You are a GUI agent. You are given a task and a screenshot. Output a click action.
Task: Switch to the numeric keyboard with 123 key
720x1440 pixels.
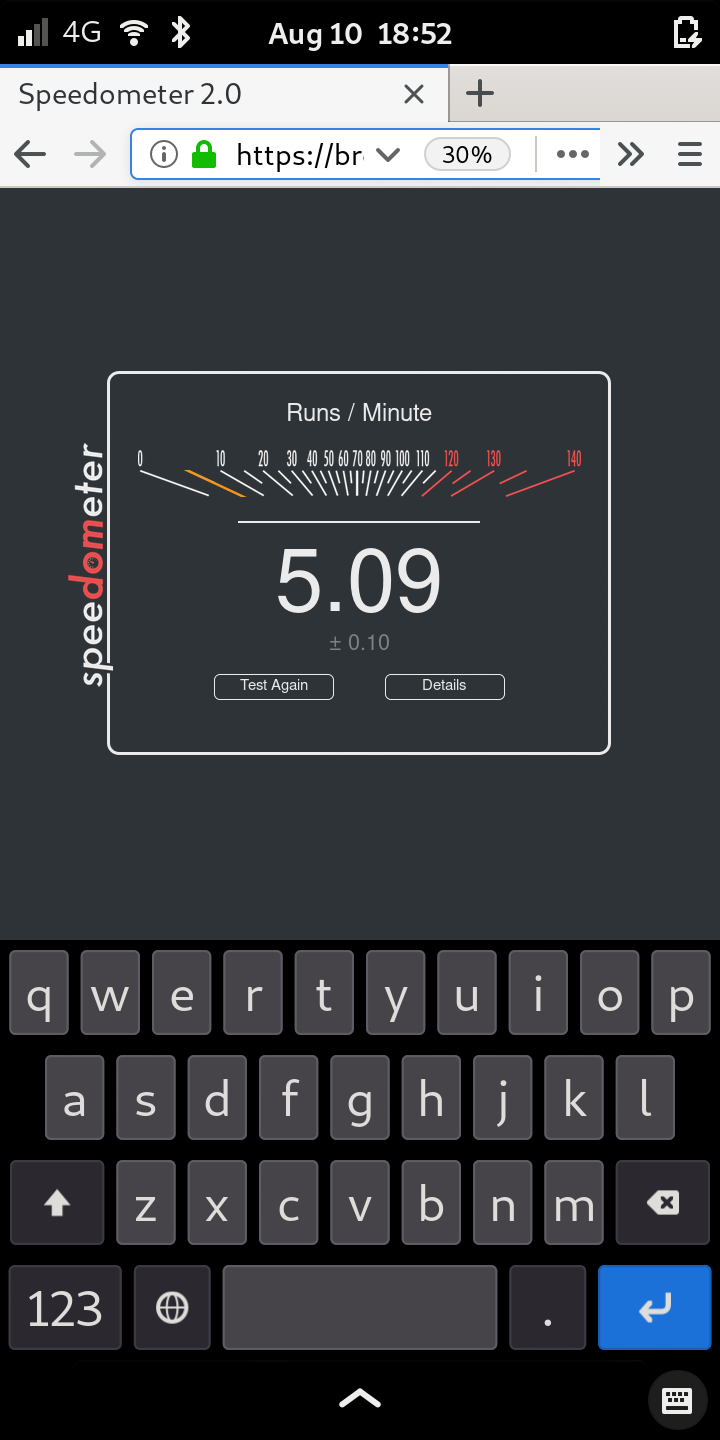pos(65,1307)
